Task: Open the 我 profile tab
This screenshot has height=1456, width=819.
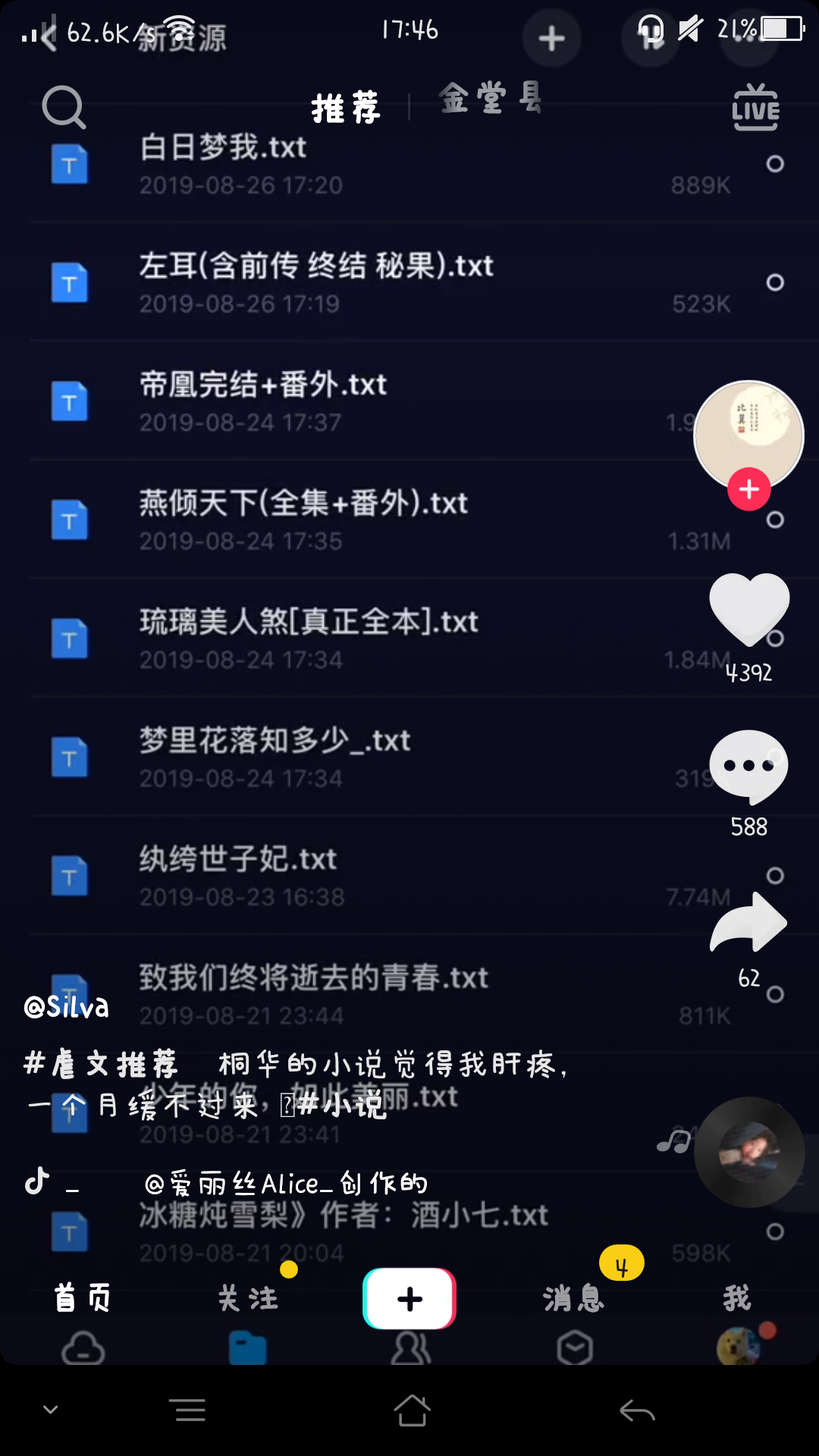Action: click(737, 1298)
